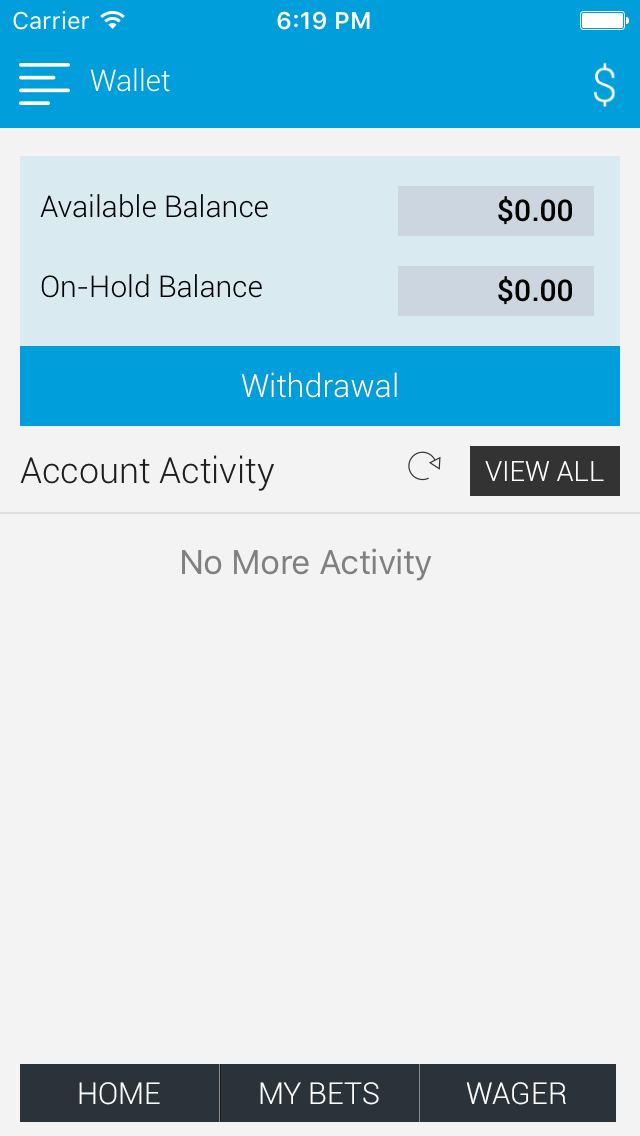The image size is (640, 1136).
Task: Go to the Home tab
Action: pyautogui.click(x=119, y=1093)
